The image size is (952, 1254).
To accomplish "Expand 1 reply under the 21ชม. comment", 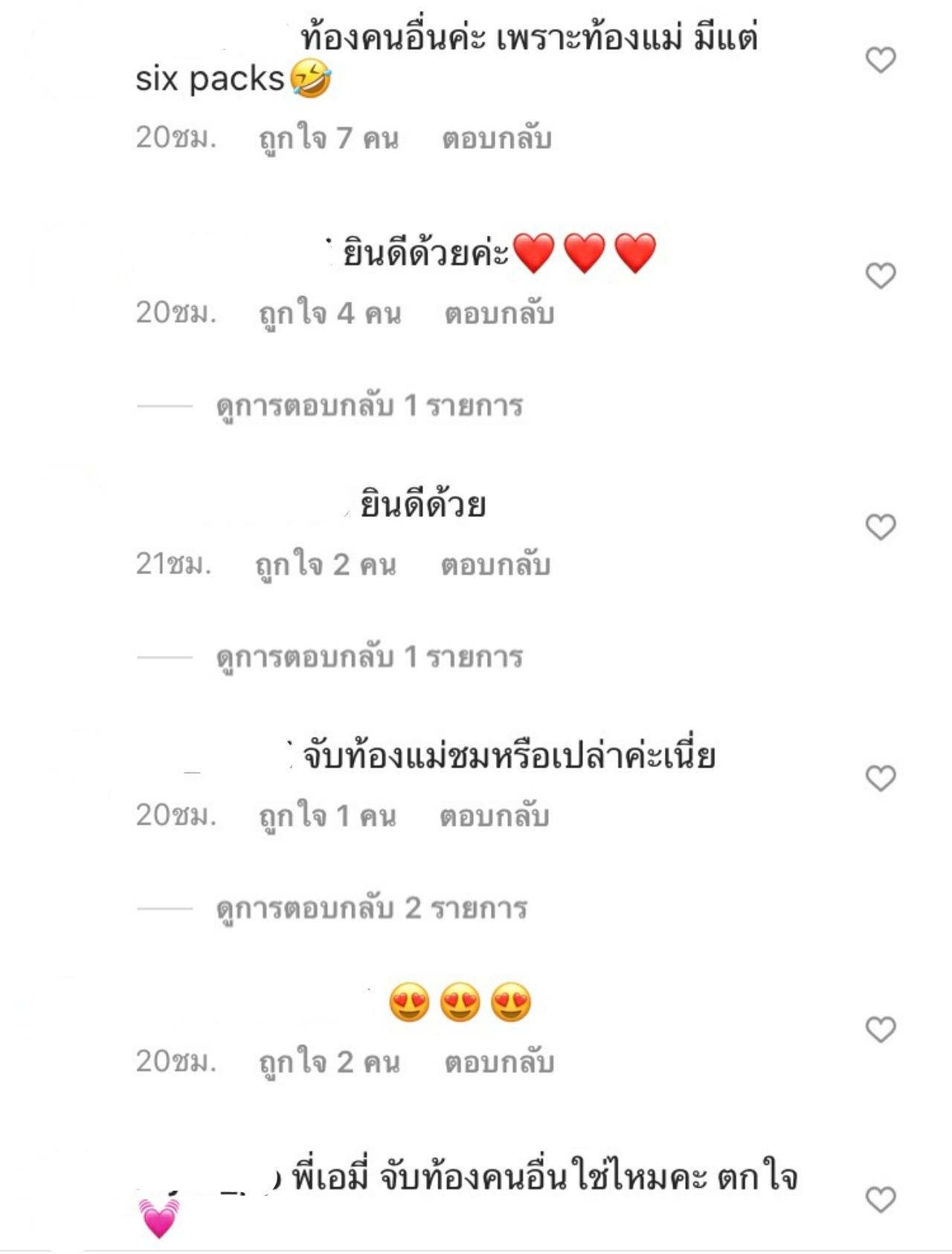I will click(369, 657).
